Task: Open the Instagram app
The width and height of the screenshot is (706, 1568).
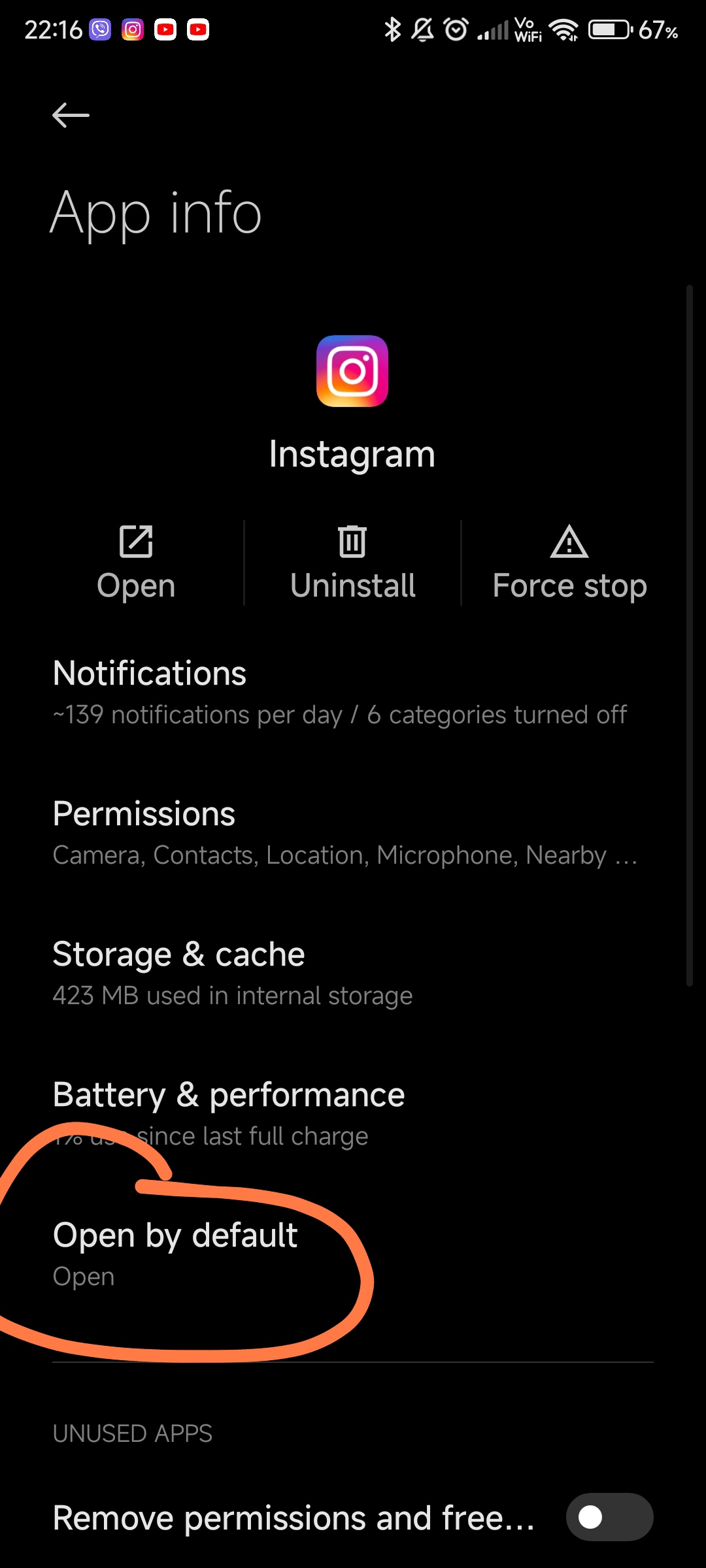Action: [x=136, y=563]
